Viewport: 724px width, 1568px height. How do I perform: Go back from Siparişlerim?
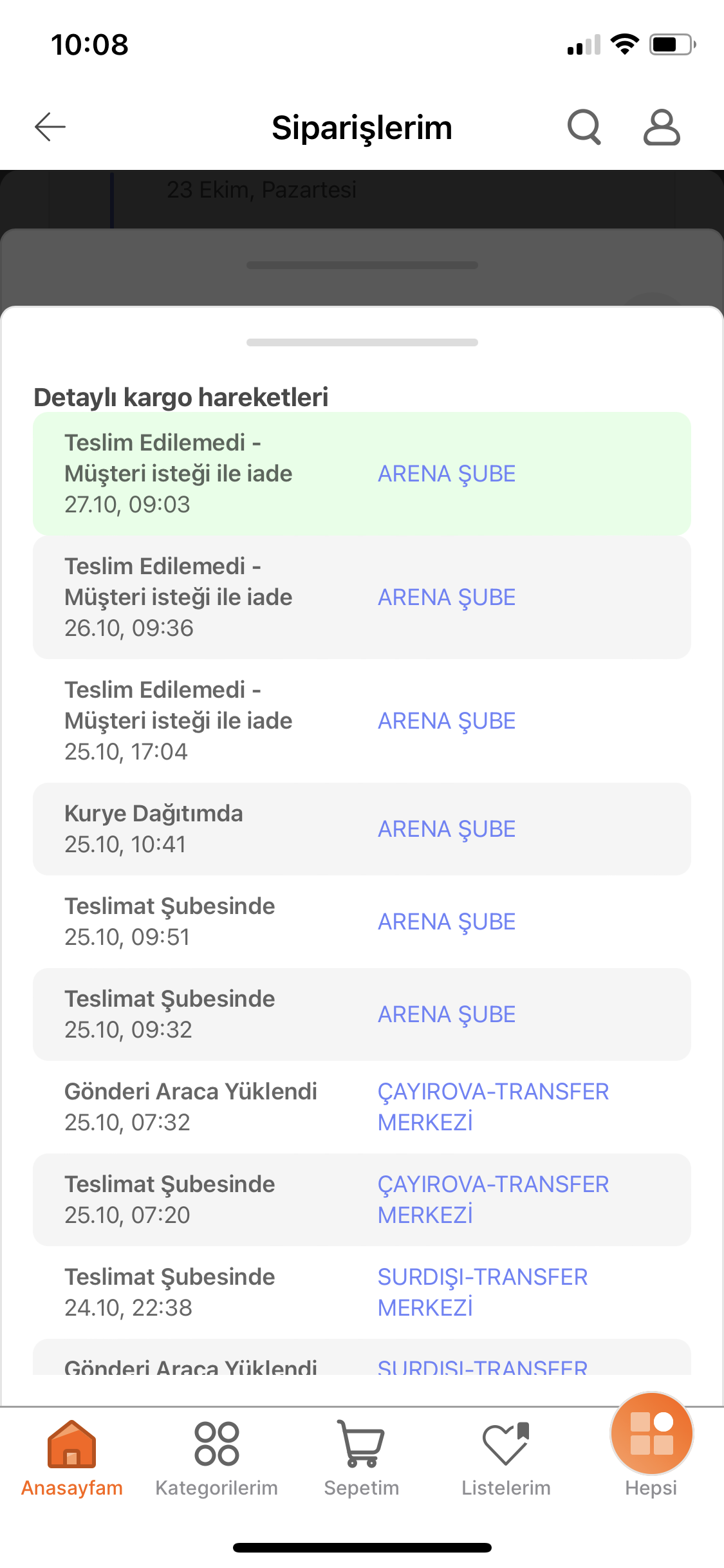(x=50, y=127)
